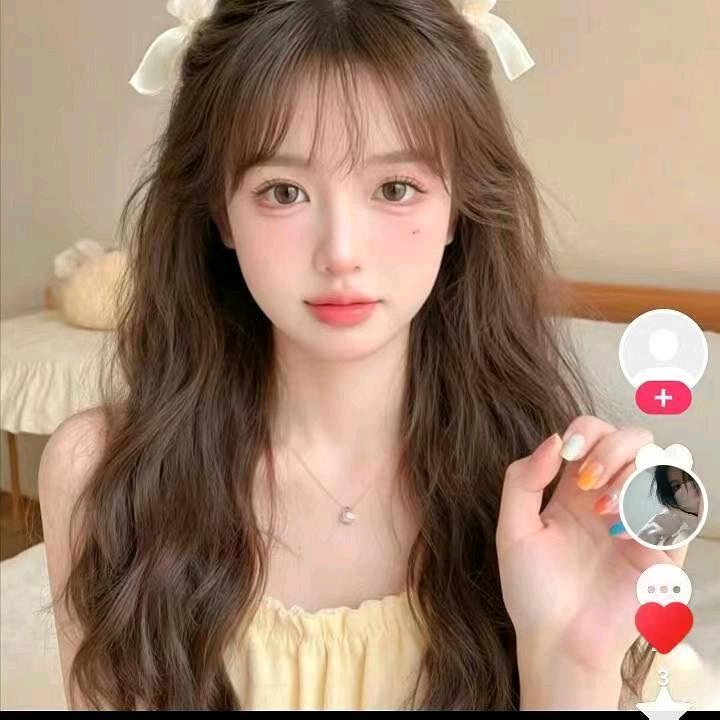The image size is (720, 720).
Task: Tap the red heart like icon
Action: (x=663, y=626)
